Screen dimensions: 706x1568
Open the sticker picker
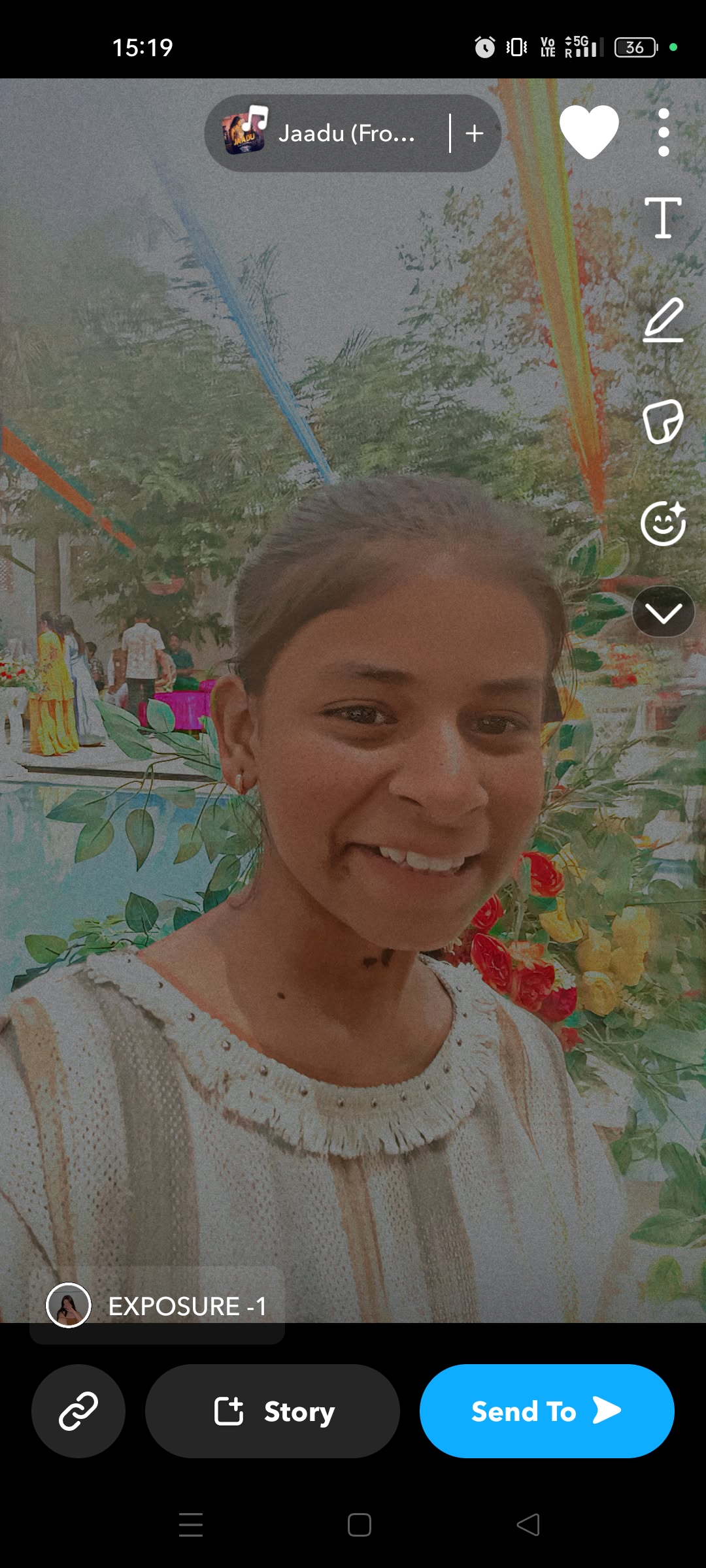click(x=663, y=422)
